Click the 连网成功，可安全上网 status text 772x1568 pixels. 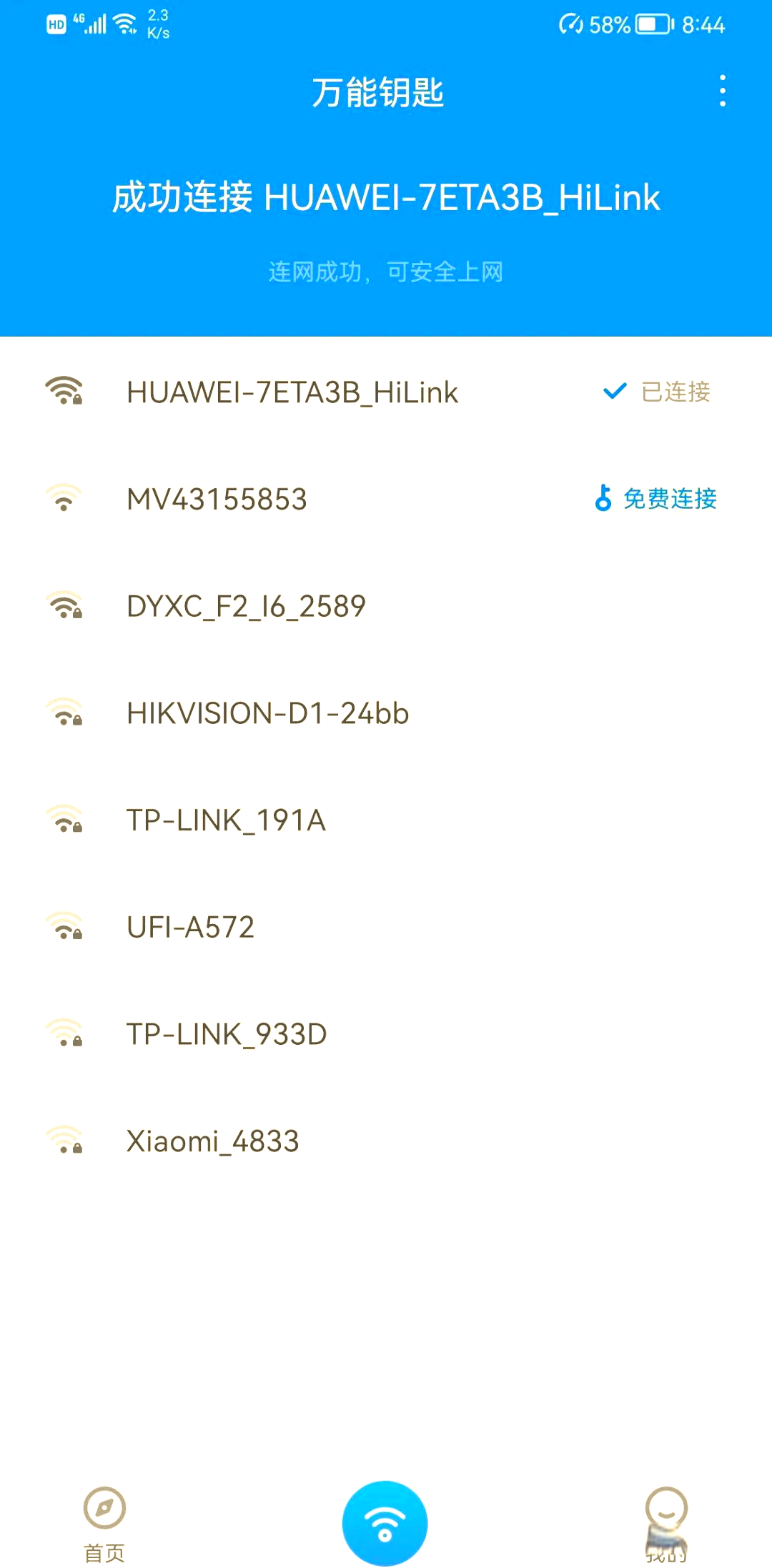386,272
